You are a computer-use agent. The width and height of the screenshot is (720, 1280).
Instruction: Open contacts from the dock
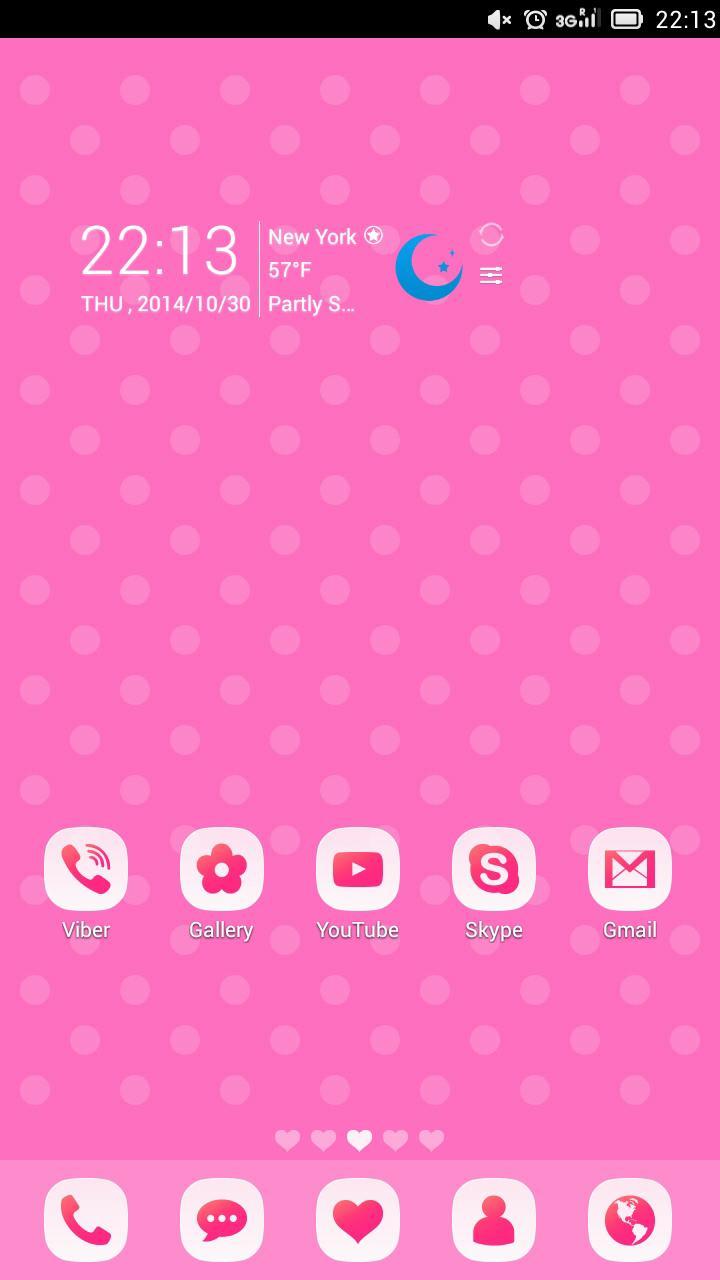(494, 1220)
